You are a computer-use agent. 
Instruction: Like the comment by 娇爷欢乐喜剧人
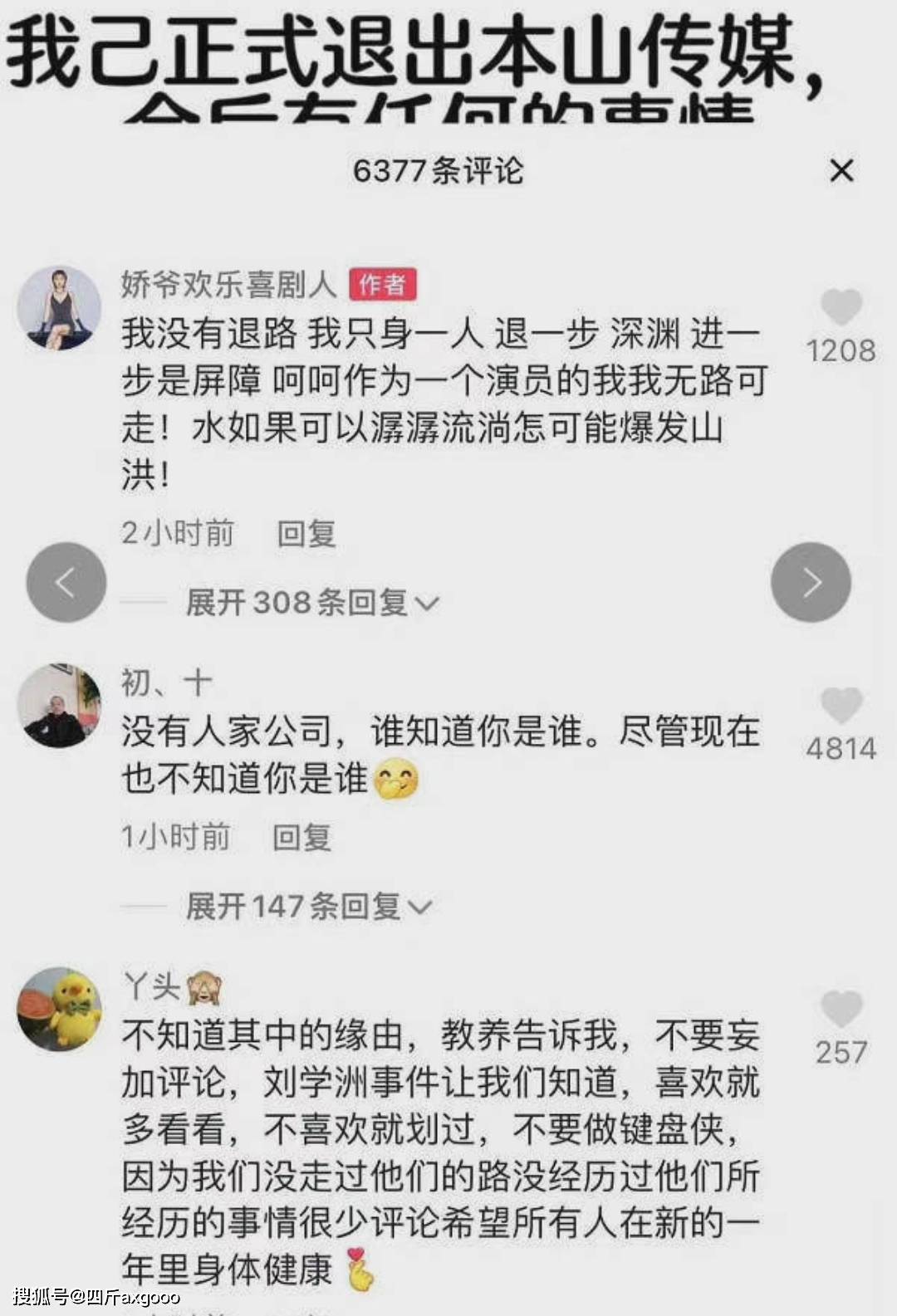841,308
